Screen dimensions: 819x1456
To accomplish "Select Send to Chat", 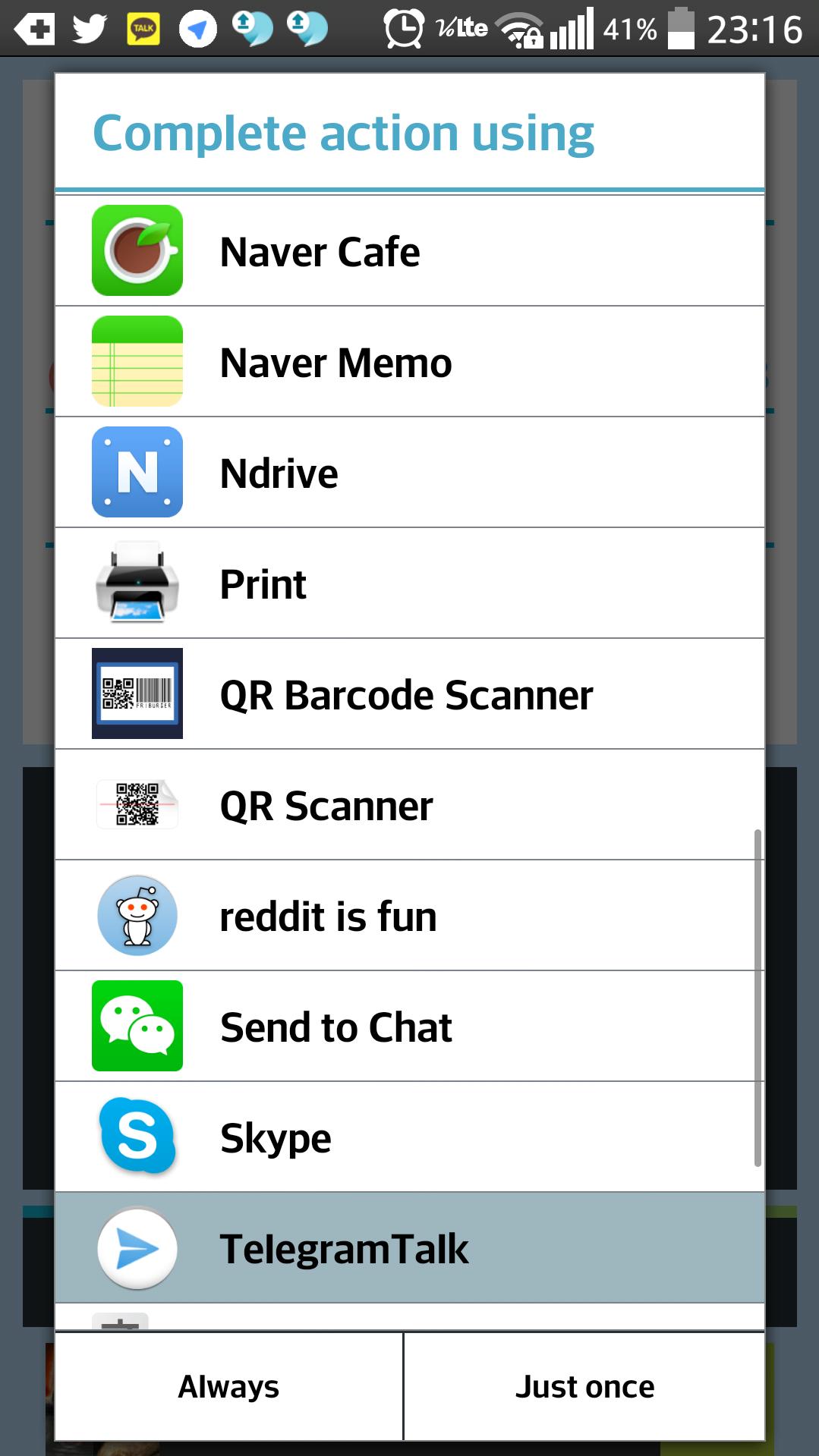I will click(410, 1027).
